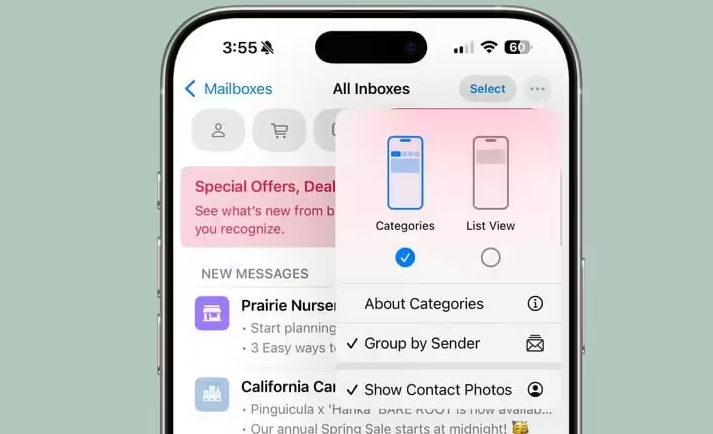The height and width of the screenshot is (434, 713).
Task: Select the shopping cart category chip
Action: [279, 130]
